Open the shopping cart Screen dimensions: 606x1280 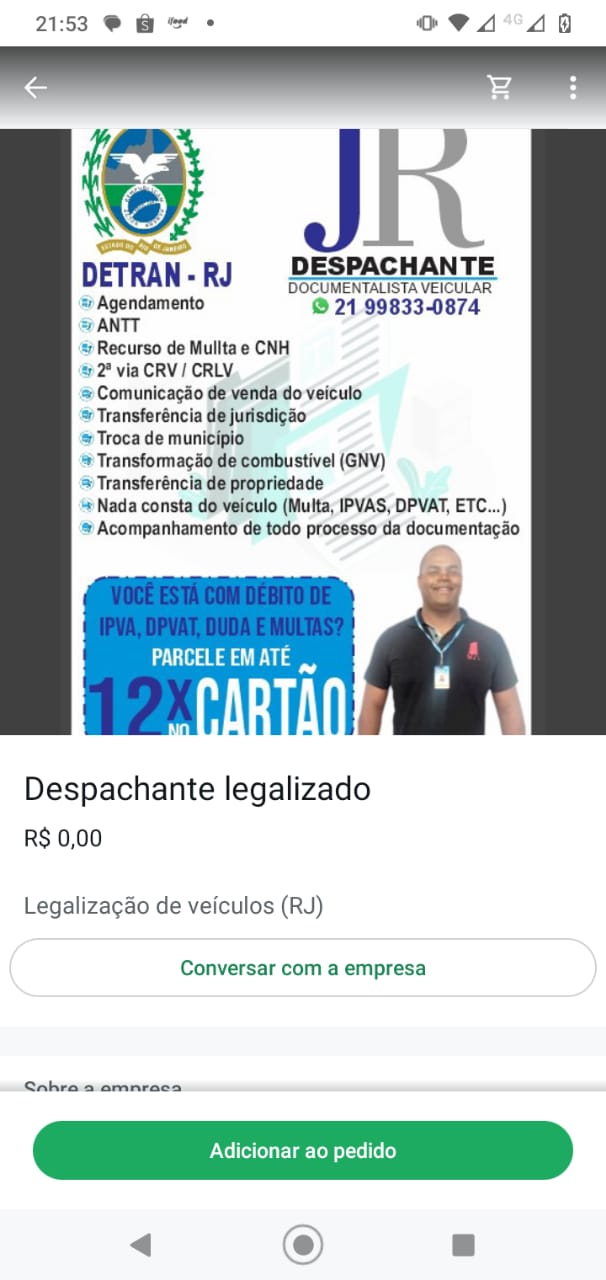[500, 88]
